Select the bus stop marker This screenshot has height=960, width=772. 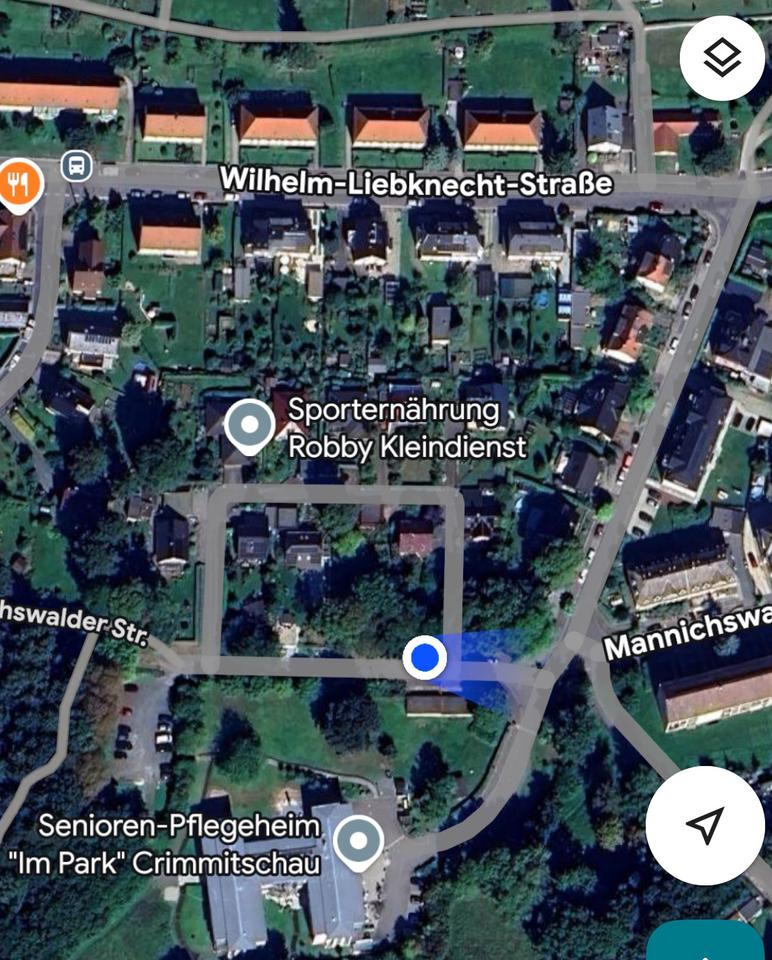tap(76, 166)
